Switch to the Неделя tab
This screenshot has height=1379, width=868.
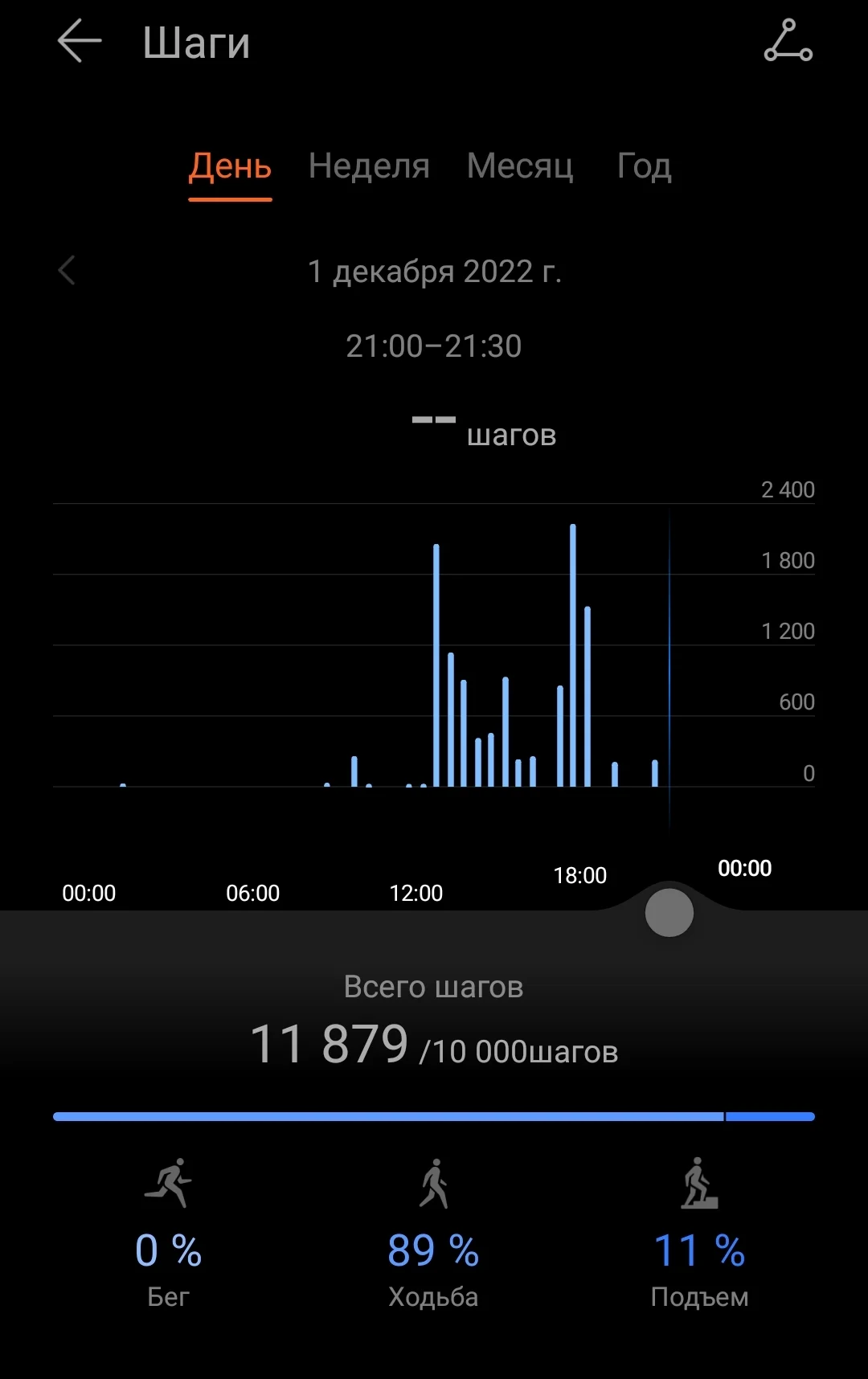pos(369,166)
